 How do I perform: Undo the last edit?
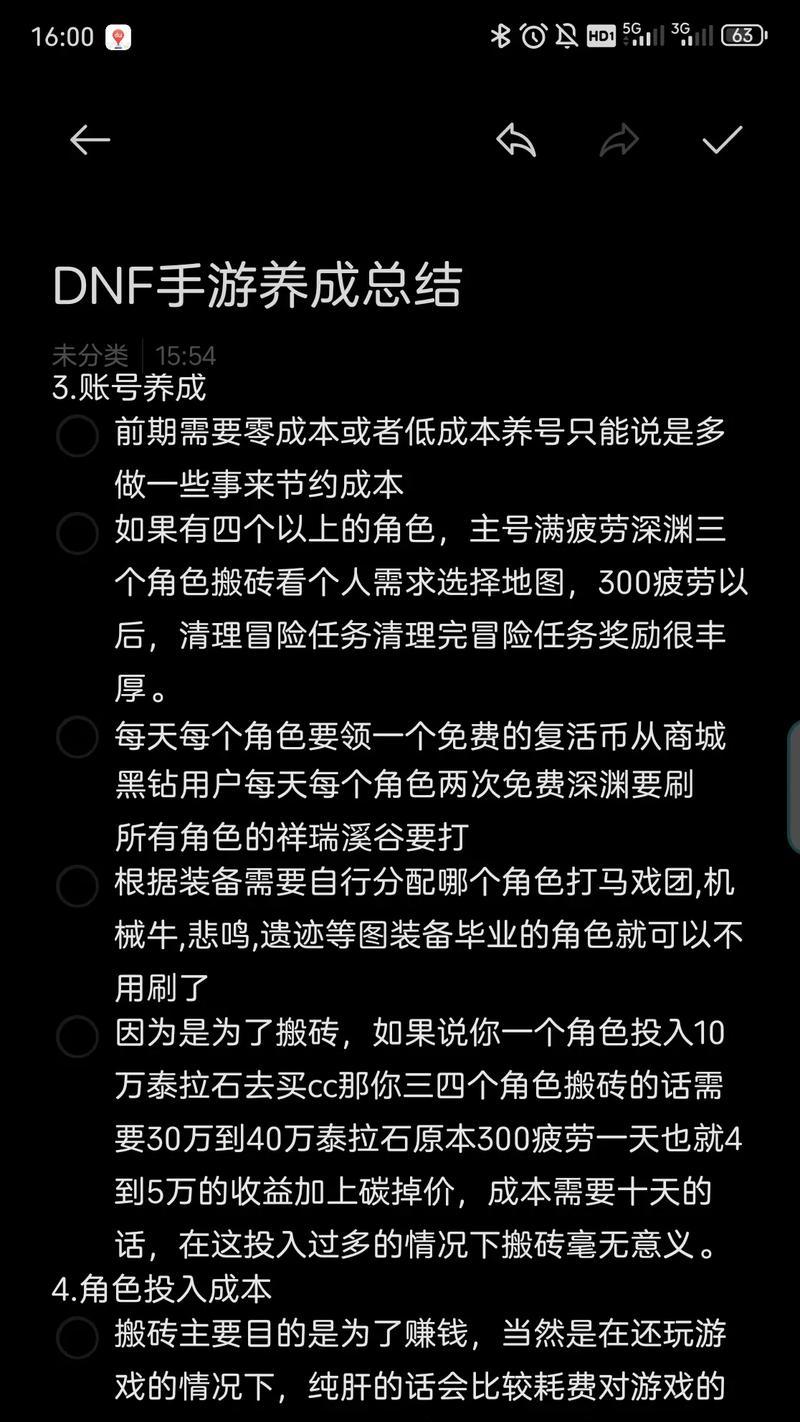516,140
